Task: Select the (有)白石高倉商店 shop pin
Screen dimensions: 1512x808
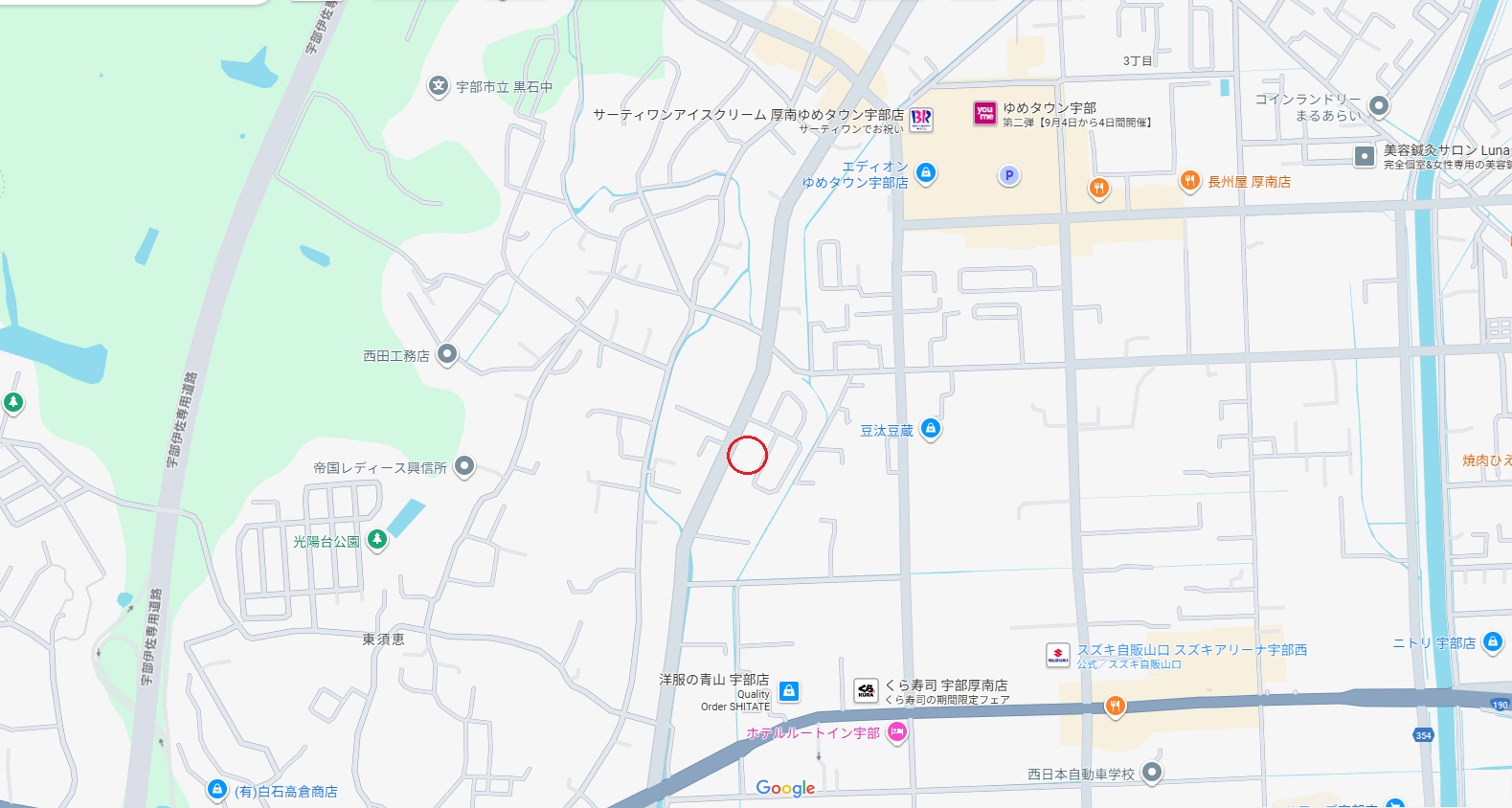Action: [x=216, y=790]
